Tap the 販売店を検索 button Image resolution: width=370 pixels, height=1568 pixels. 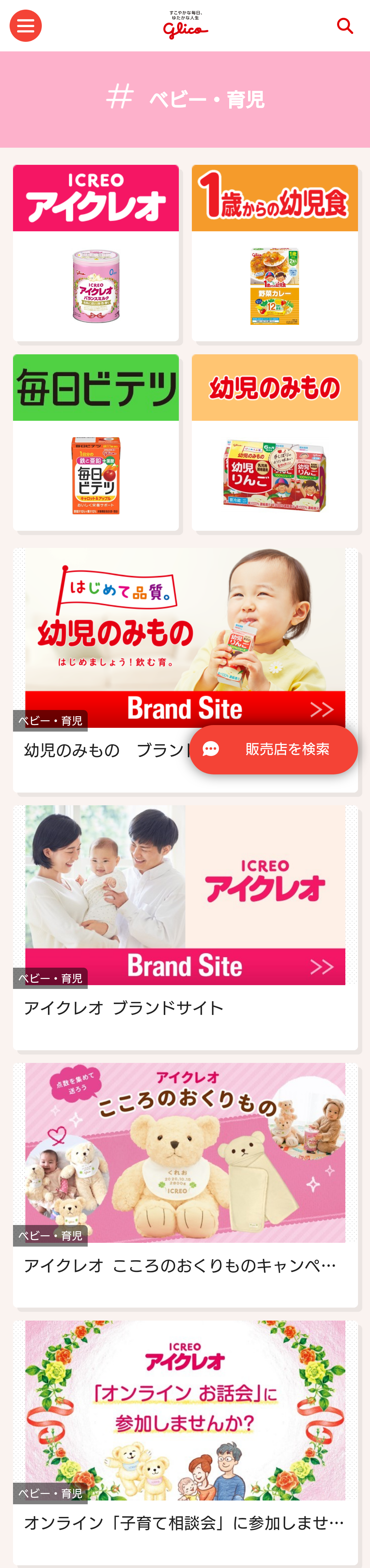[273, 749]
